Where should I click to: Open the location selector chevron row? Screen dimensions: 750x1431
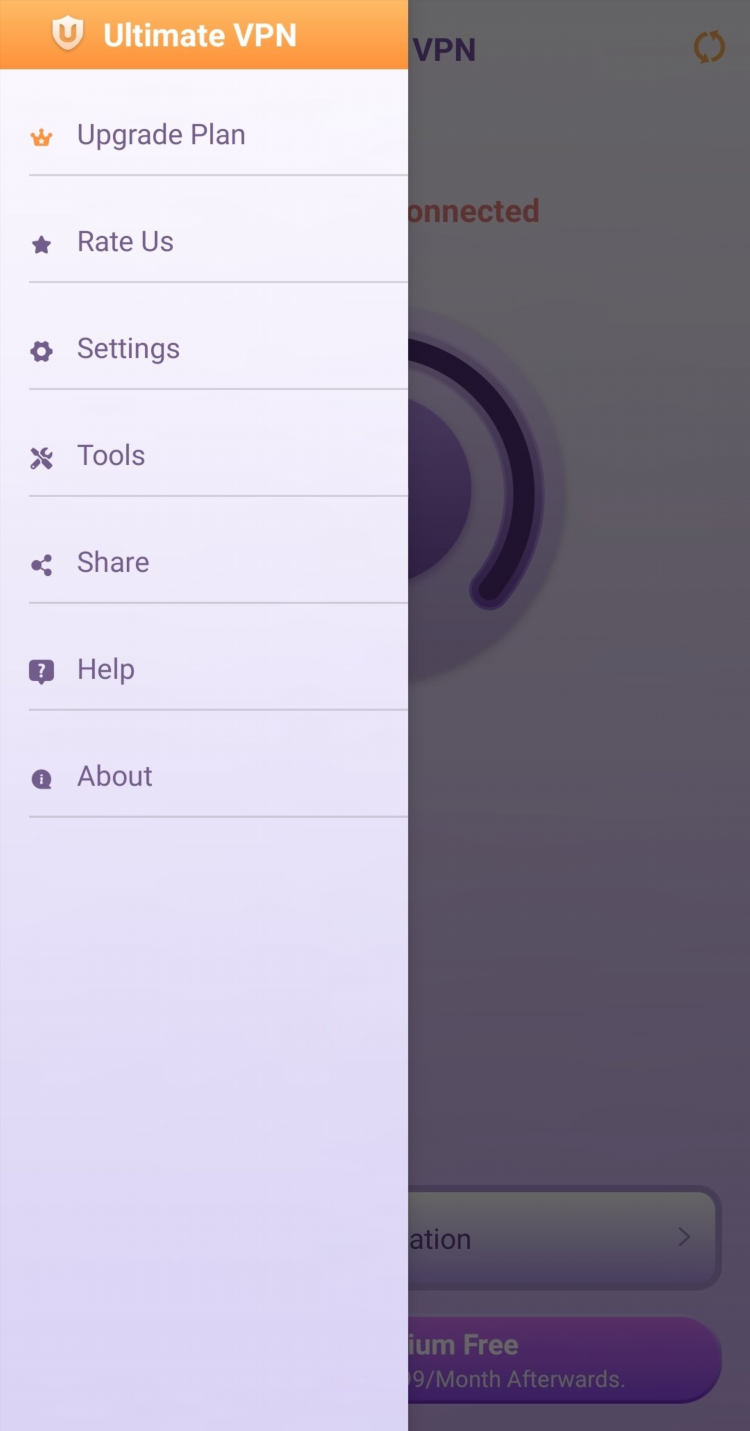[x=565, y=1238]
